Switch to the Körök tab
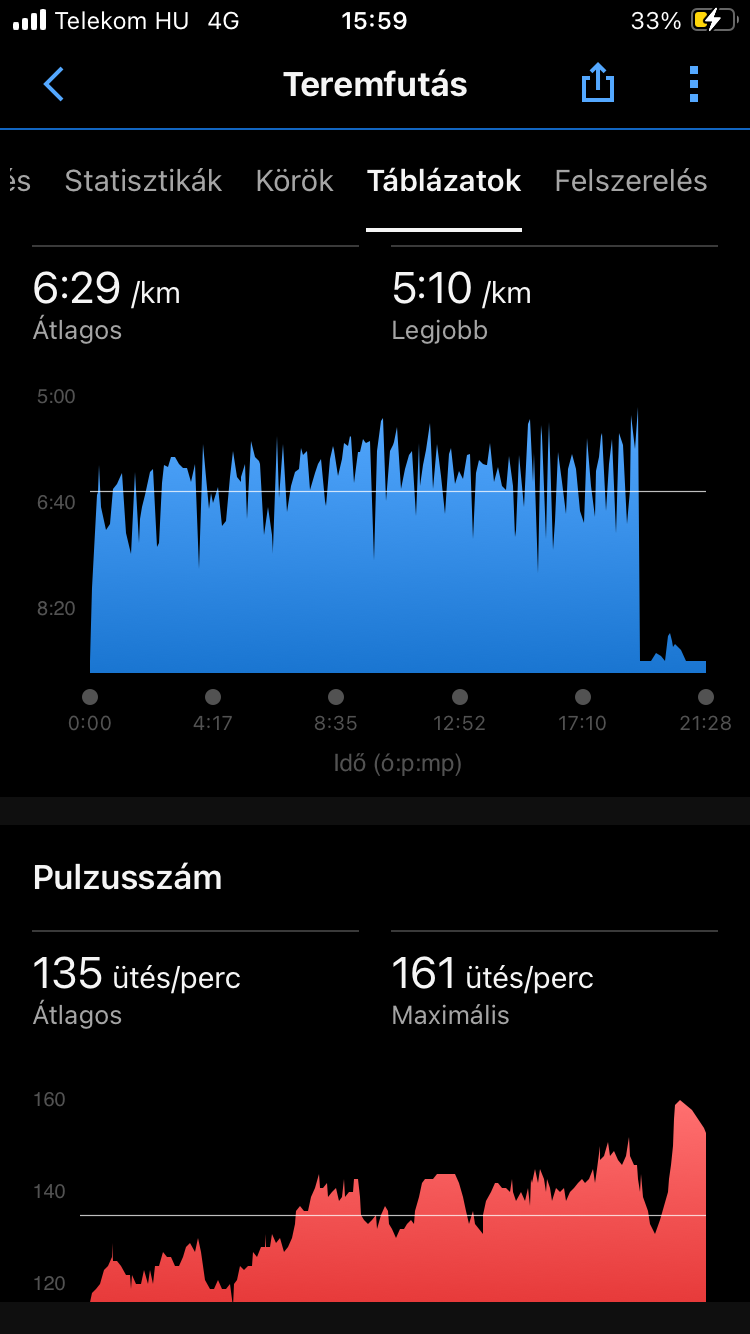The width and height of the screenshot is (750, 1334). 294,181
